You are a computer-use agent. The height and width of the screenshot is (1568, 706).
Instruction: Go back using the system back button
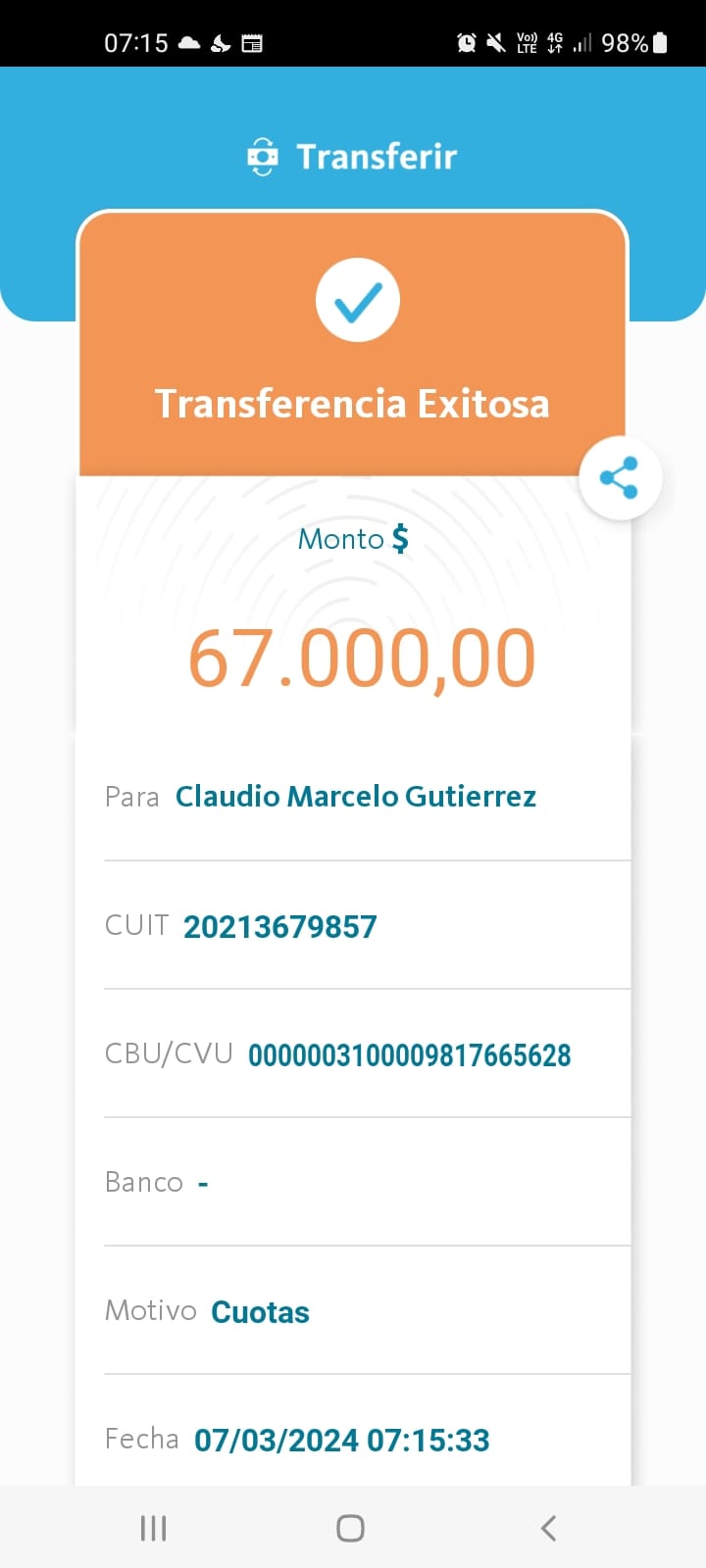pyautogui.click(x=549, y=1528)
